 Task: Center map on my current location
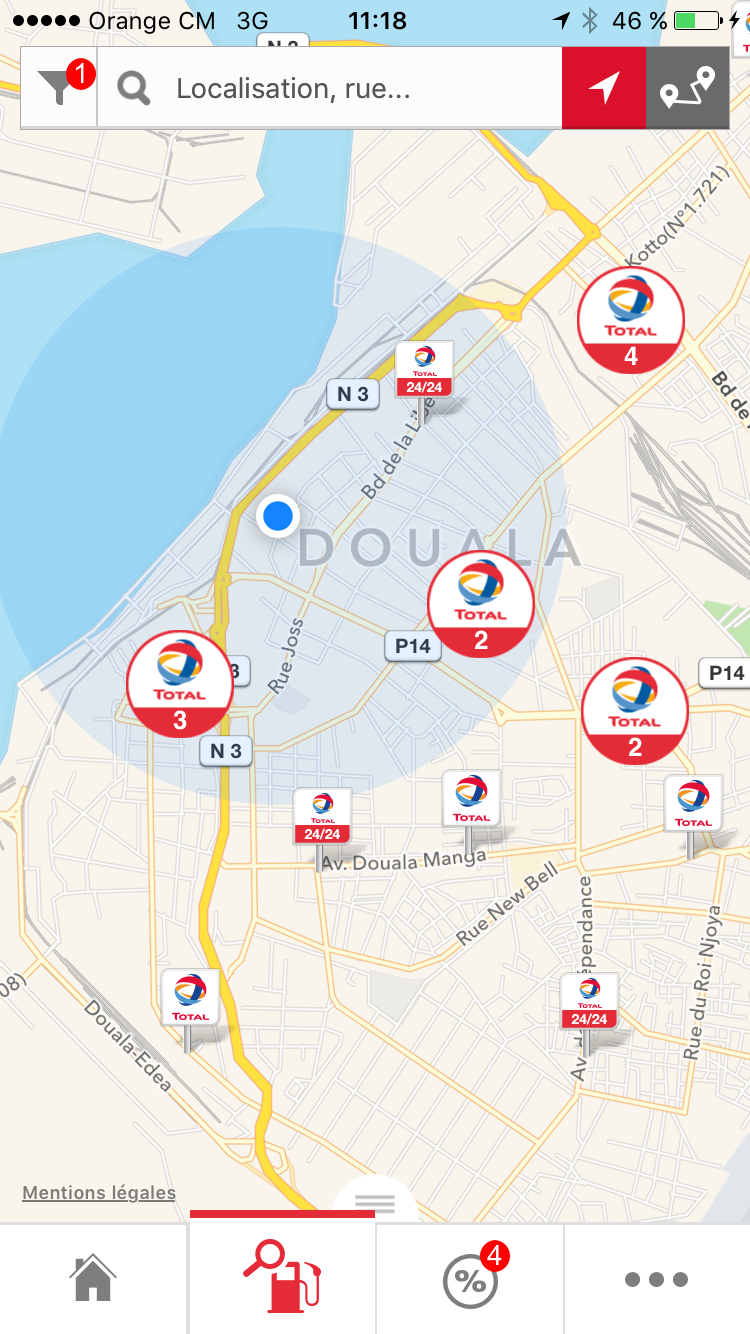tap(604, 88)
